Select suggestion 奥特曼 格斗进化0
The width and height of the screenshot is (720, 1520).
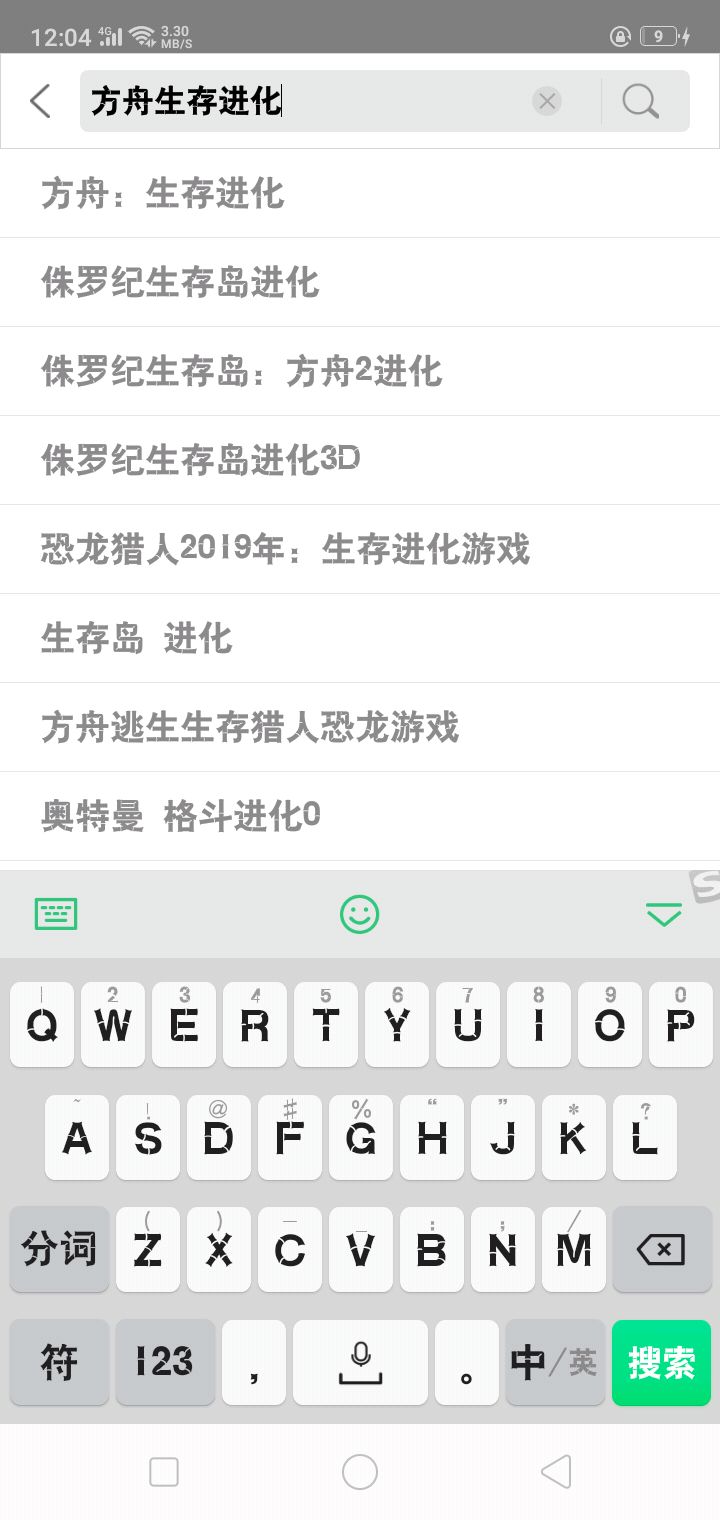pyautogui.click(x=181, y=816)
